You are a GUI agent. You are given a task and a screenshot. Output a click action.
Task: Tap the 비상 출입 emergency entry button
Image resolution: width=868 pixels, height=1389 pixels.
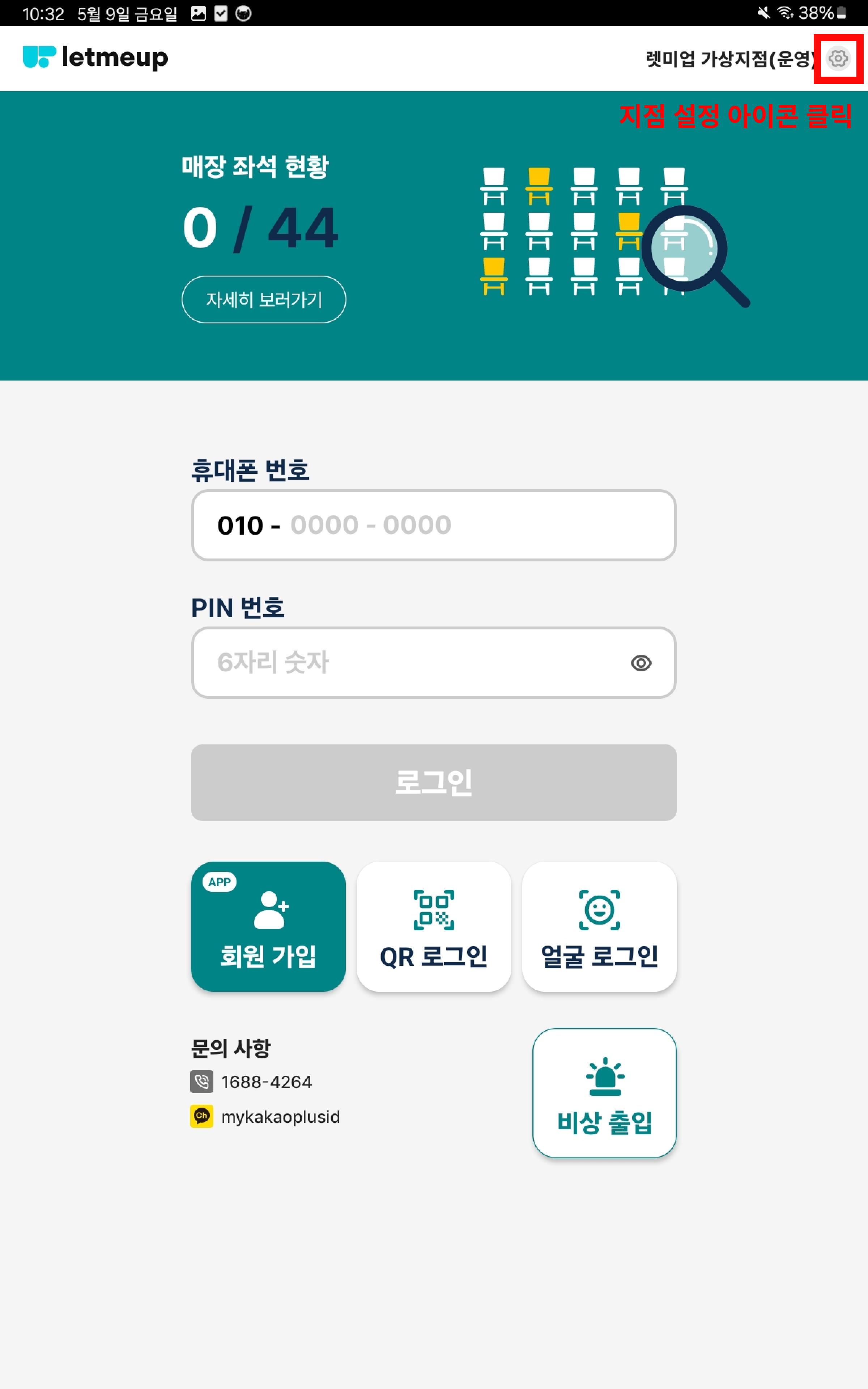coord(604,1093)
